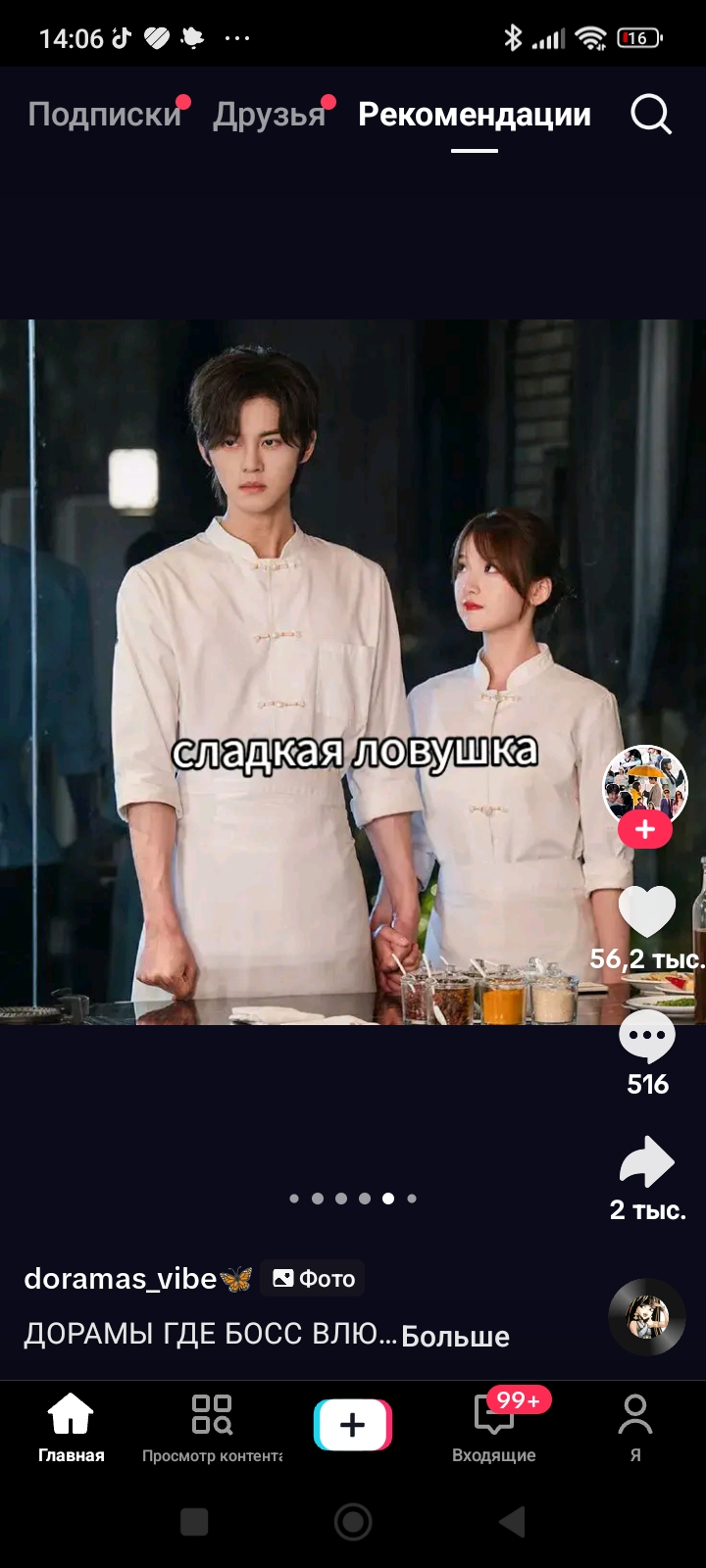Open the Я profile tab
706x1568 pixels.
click(x=635, y=1427)
